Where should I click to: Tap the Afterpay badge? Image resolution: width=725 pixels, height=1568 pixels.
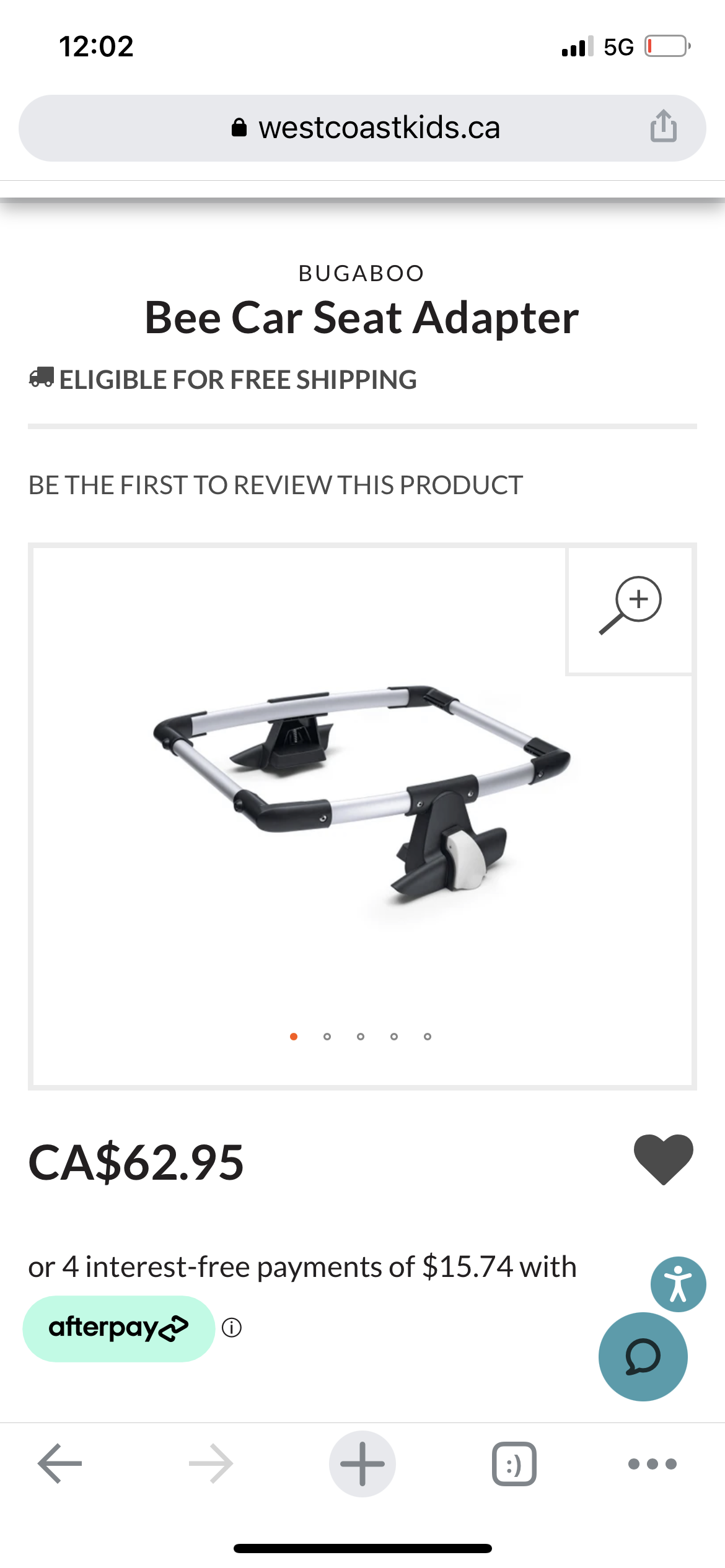118,1328
